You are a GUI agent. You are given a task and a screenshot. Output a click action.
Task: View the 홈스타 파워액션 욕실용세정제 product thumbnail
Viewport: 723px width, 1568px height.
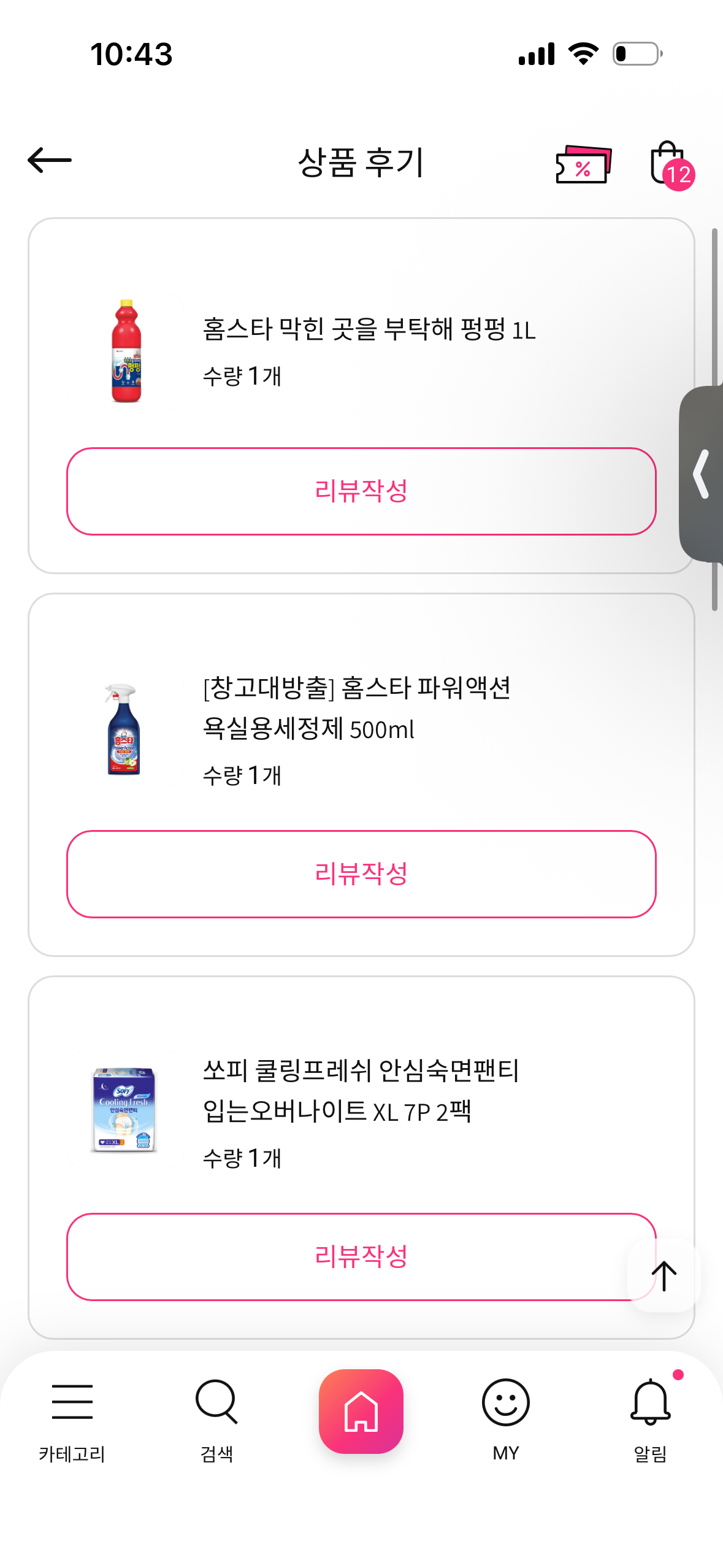point(124,729)
